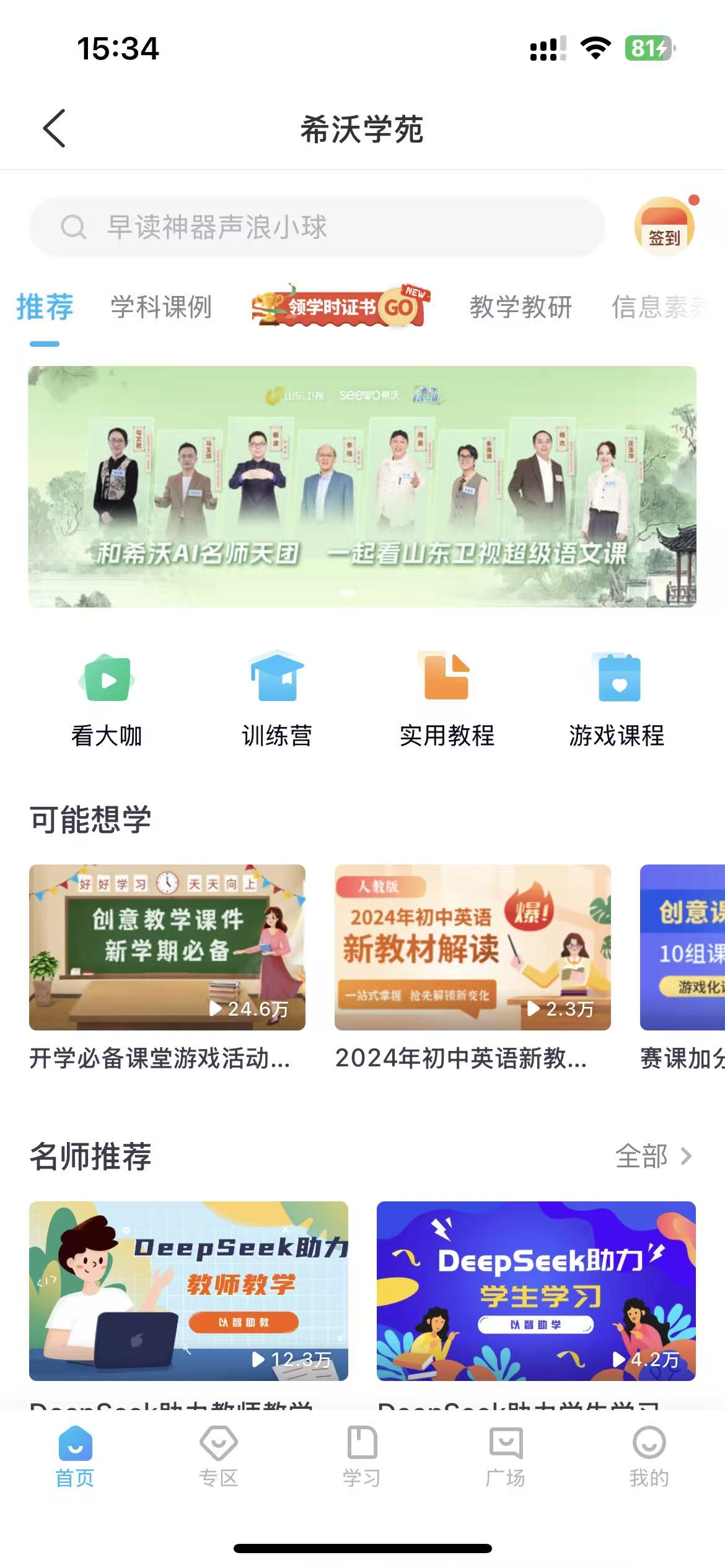Switch to the 学科课例 tab
Image resolution: width=725 pixels, height=1568 pixels.
161,307
